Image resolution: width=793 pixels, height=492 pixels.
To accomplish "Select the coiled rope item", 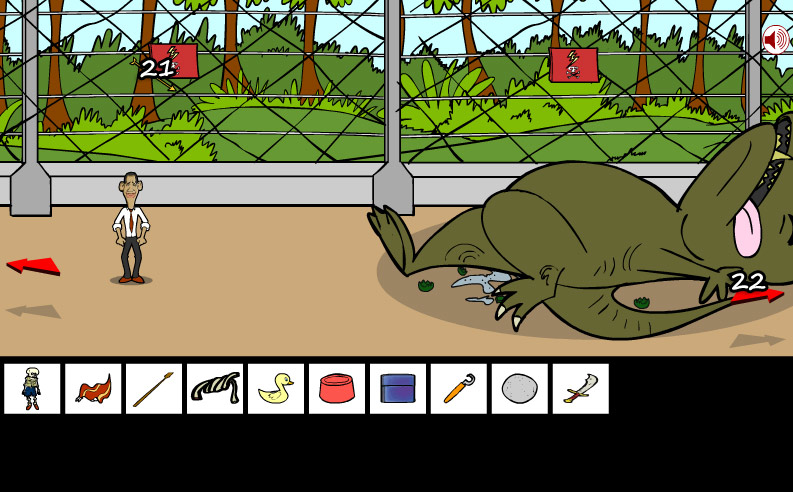I will [x=215, y=388].
